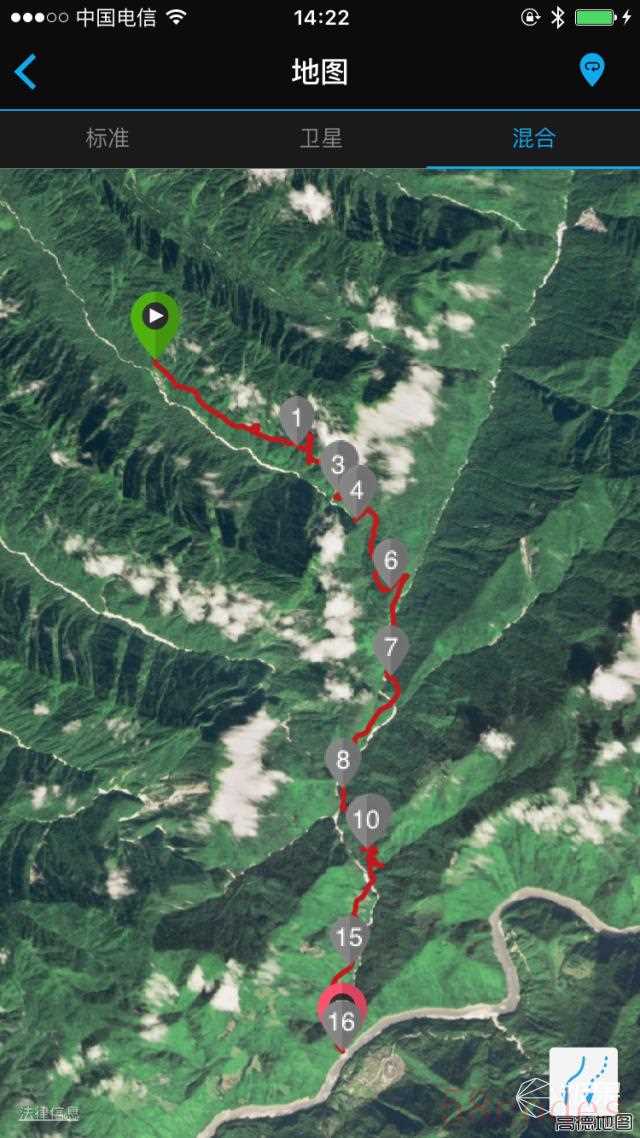
Task: Select lap marker 8 on the route
Action: (x=343, y=763)
